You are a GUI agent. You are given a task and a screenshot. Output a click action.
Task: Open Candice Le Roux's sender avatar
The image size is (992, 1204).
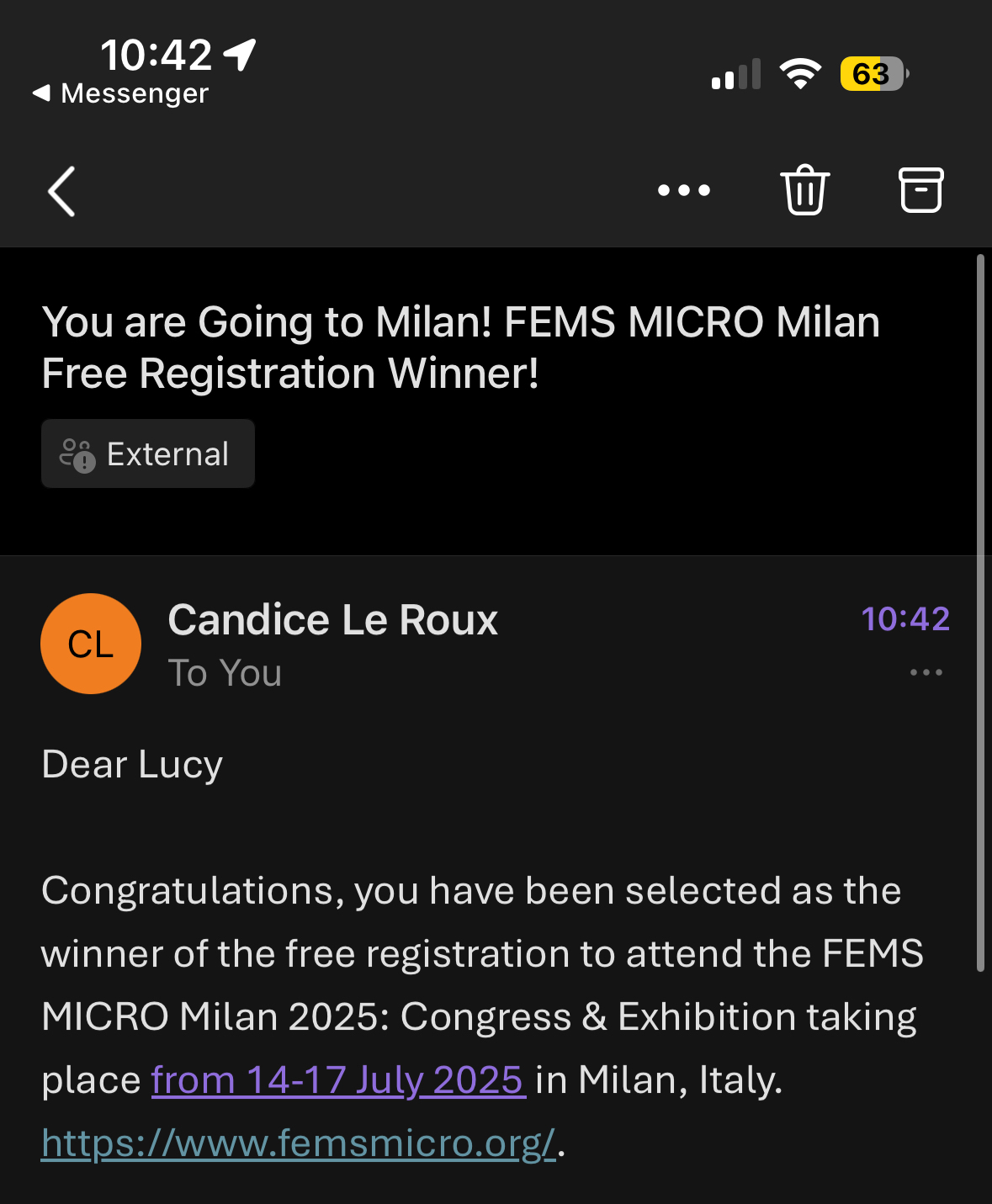tap(91, 644)
